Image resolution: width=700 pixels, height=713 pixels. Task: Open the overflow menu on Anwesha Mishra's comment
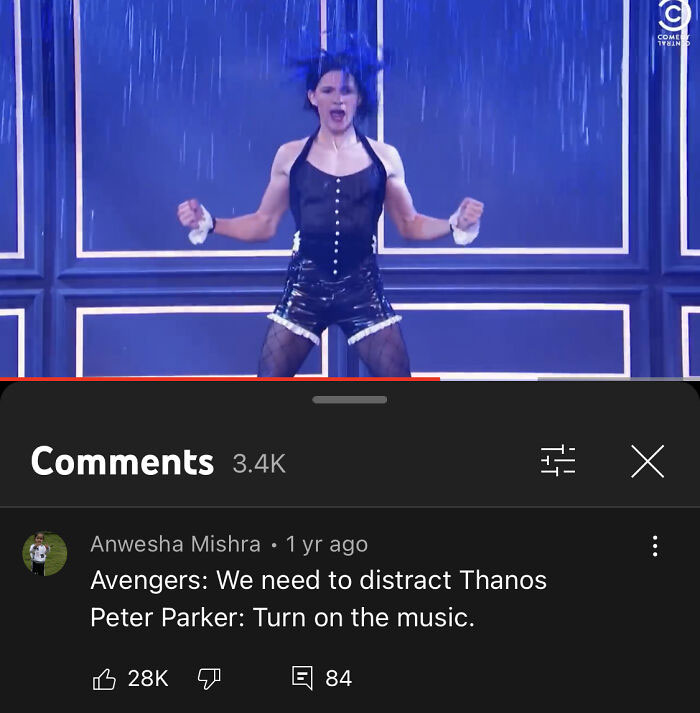[x=655, y=546]
